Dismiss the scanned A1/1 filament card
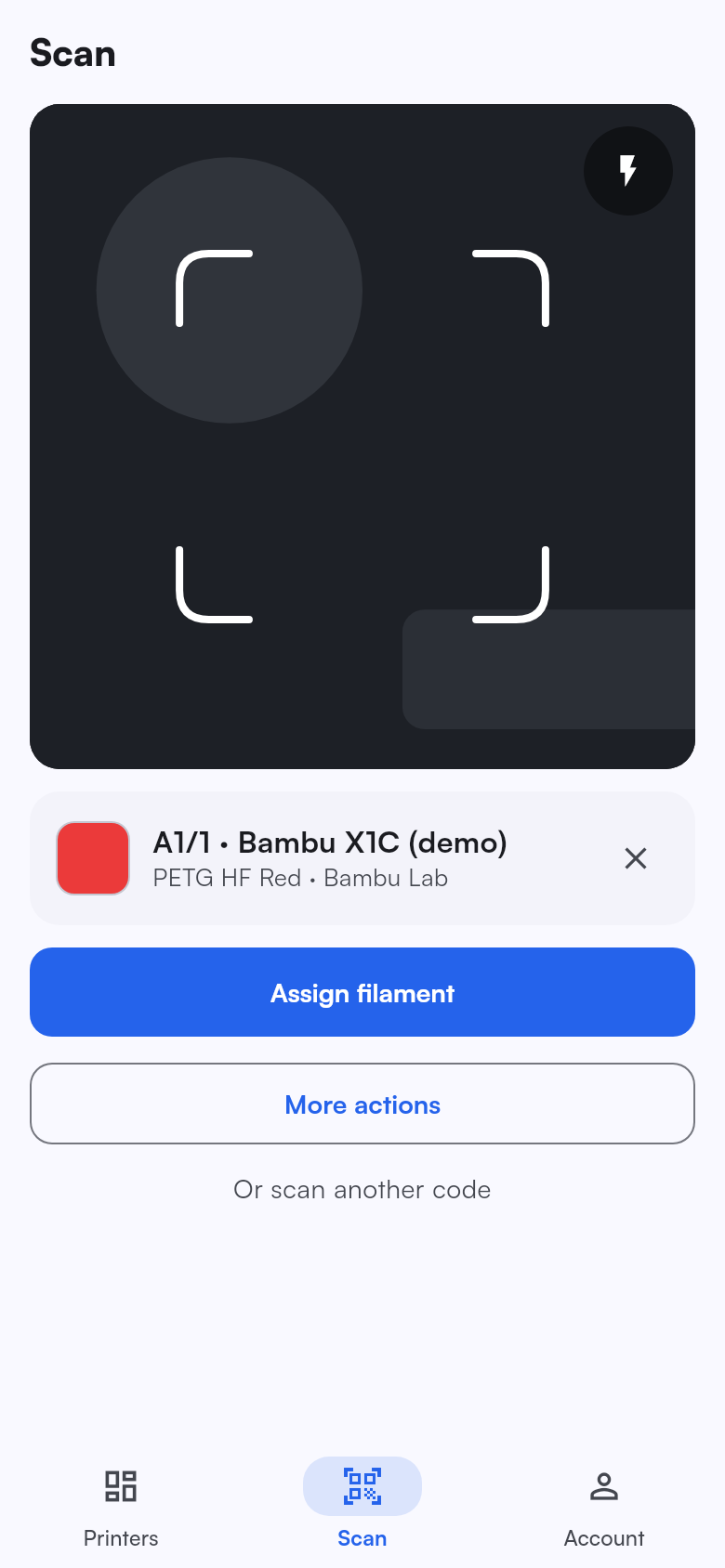This screenshot has width=725, height=1568. pyautogui.click(x=636, y=858)
